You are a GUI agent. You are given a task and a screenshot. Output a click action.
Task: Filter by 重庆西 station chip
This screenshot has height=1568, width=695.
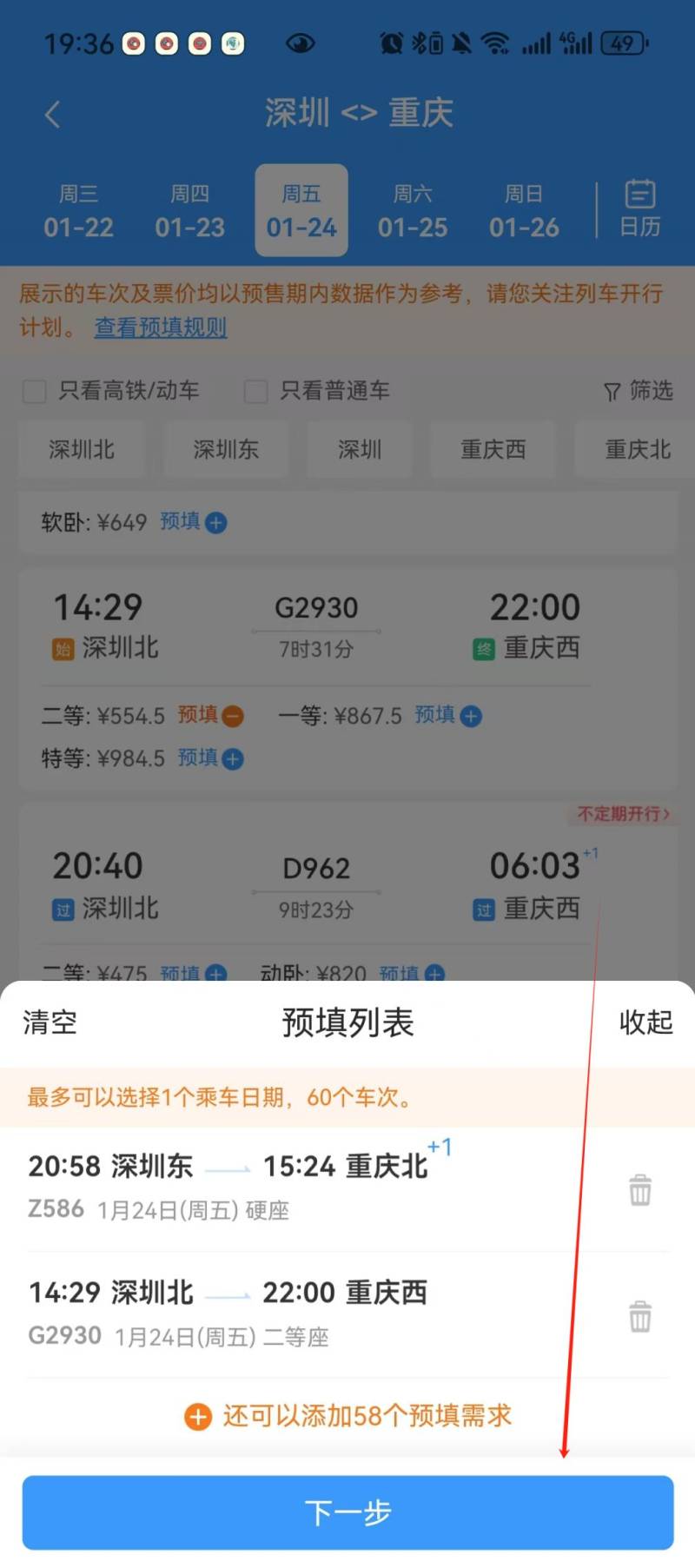(493, 449)
